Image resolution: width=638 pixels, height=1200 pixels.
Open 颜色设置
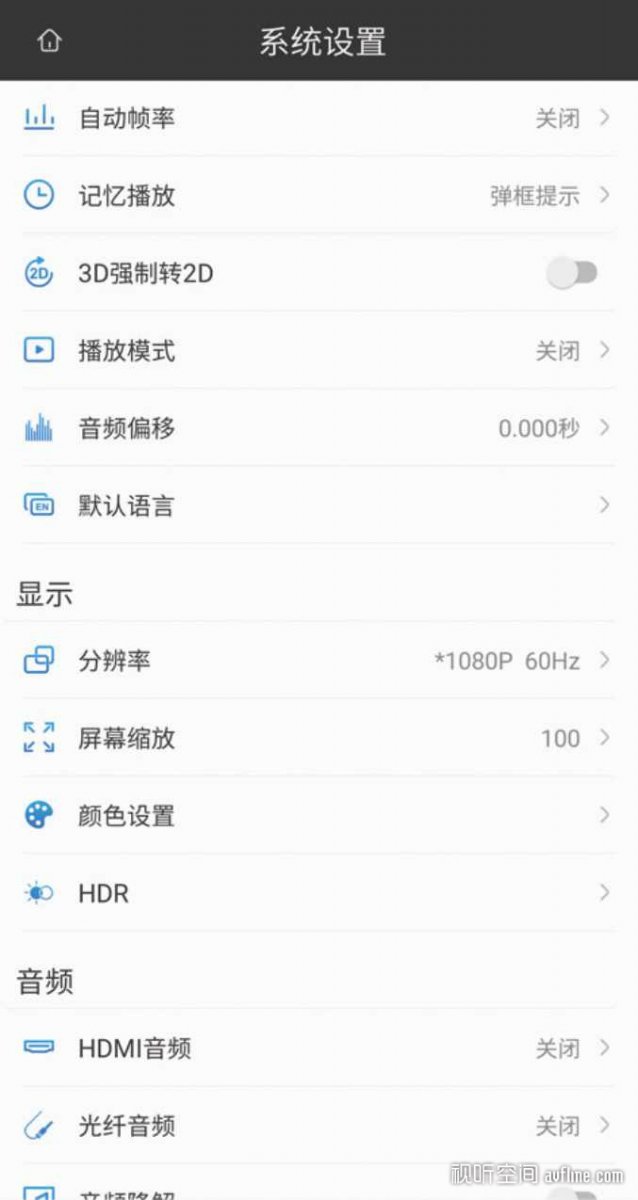318,815
